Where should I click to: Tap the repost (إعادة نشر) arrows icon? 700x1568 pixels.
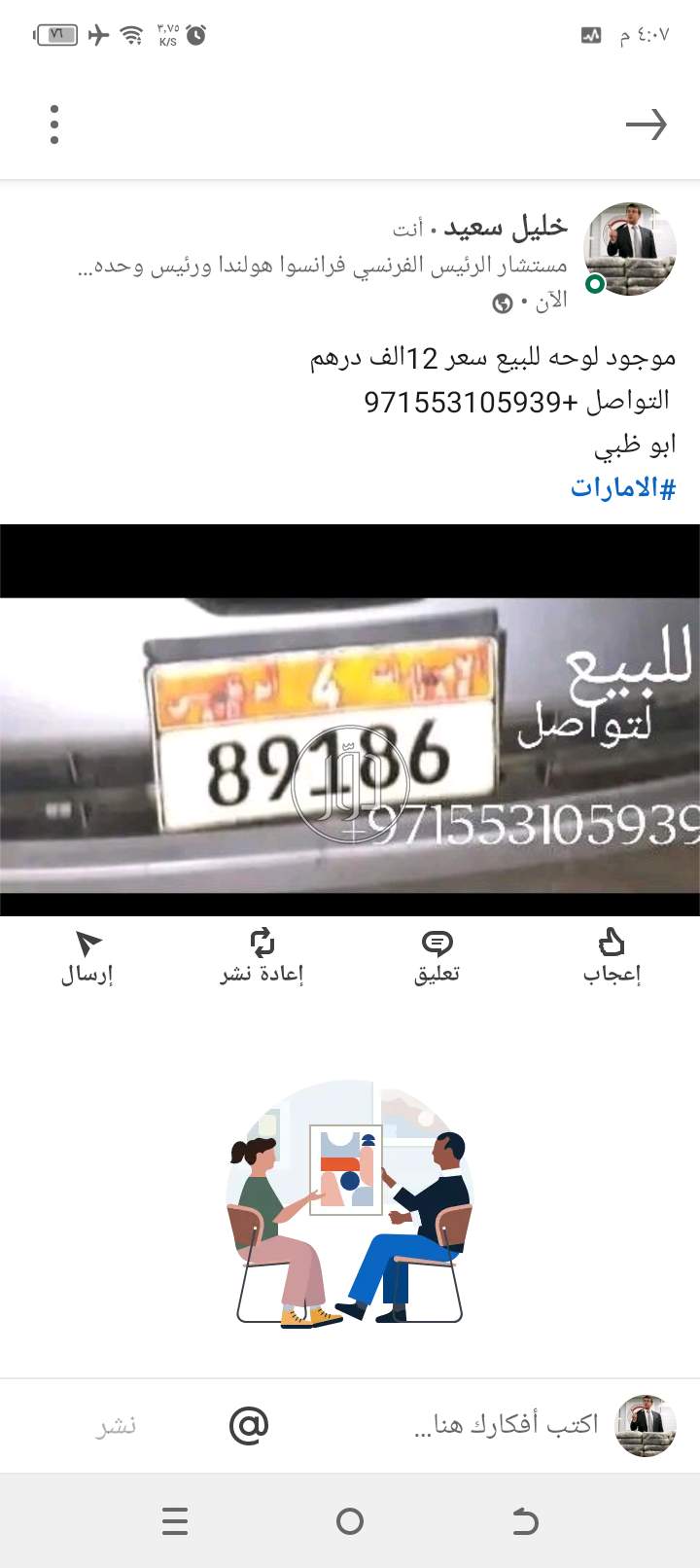(x=261, y=941)
